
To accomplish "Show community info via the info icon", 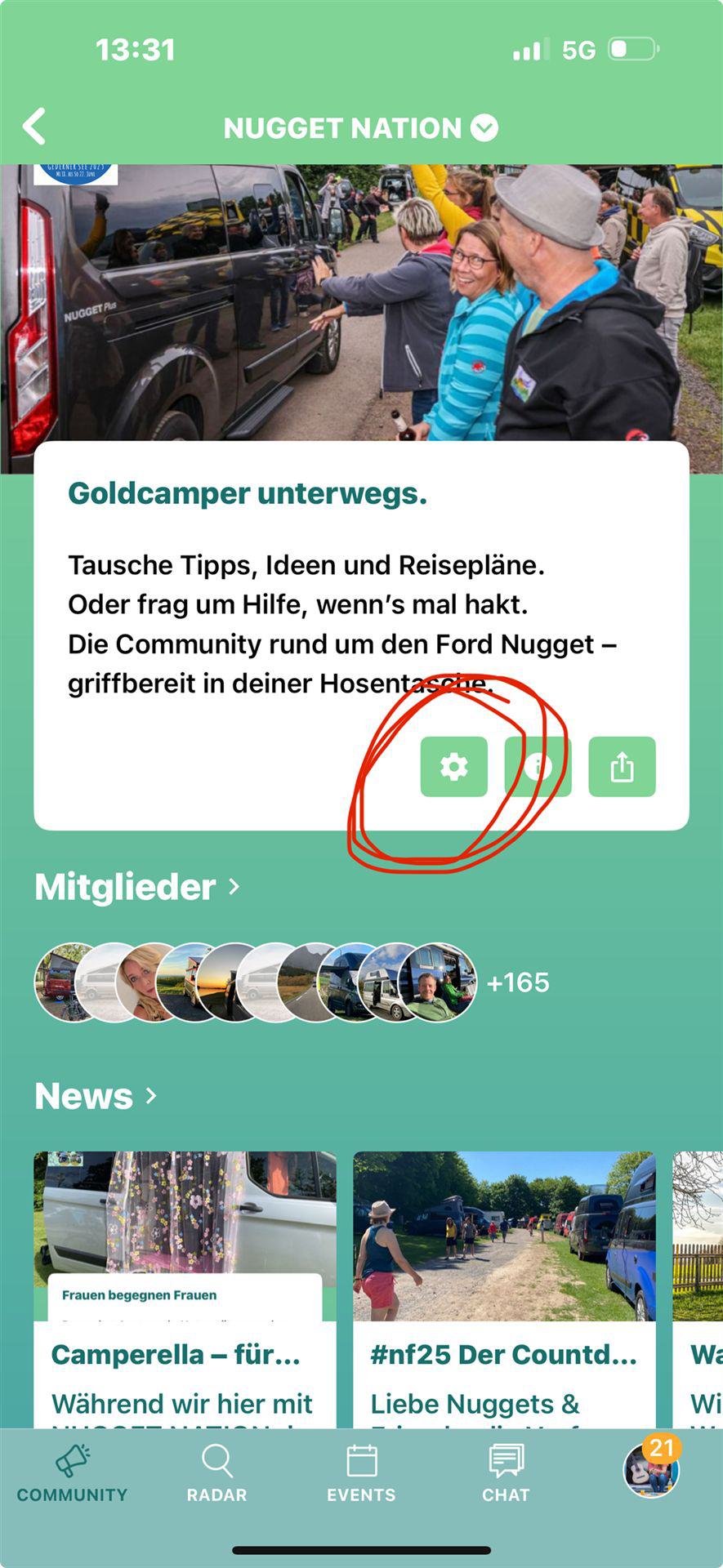I will [x=538, y=766].
